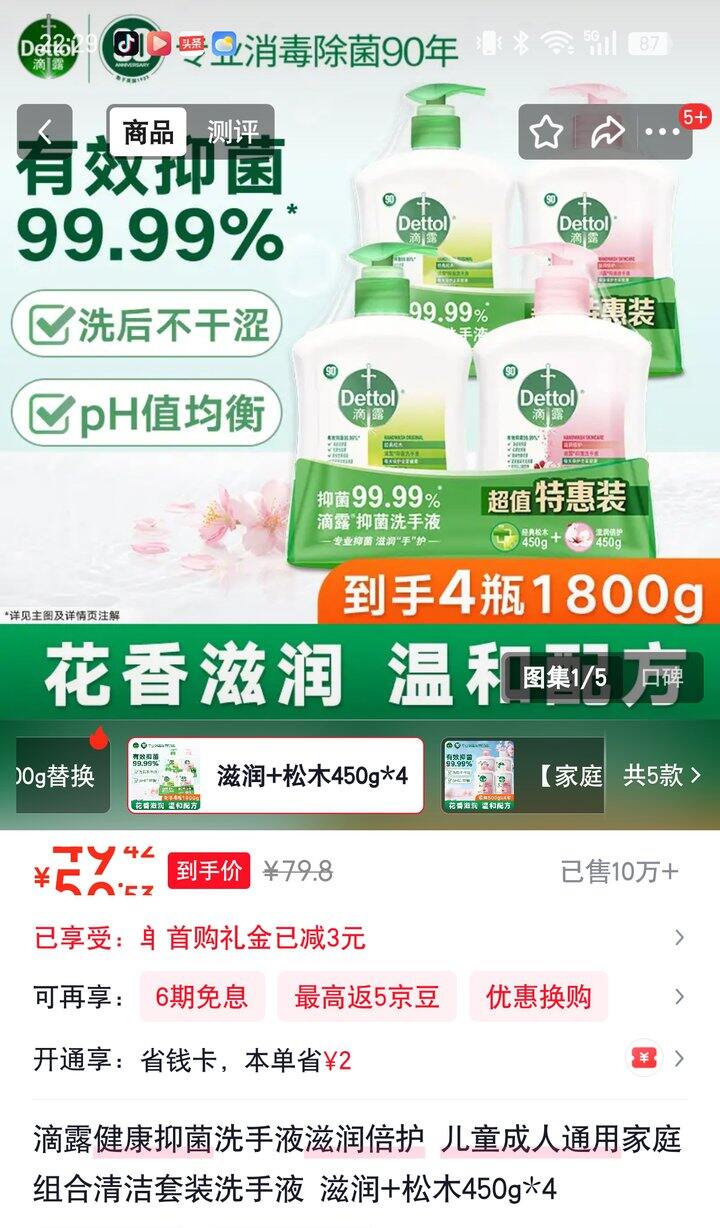Open the three-dot overflow menu
This screenshot has height=1228, width=720.
[x=662, y=132]
